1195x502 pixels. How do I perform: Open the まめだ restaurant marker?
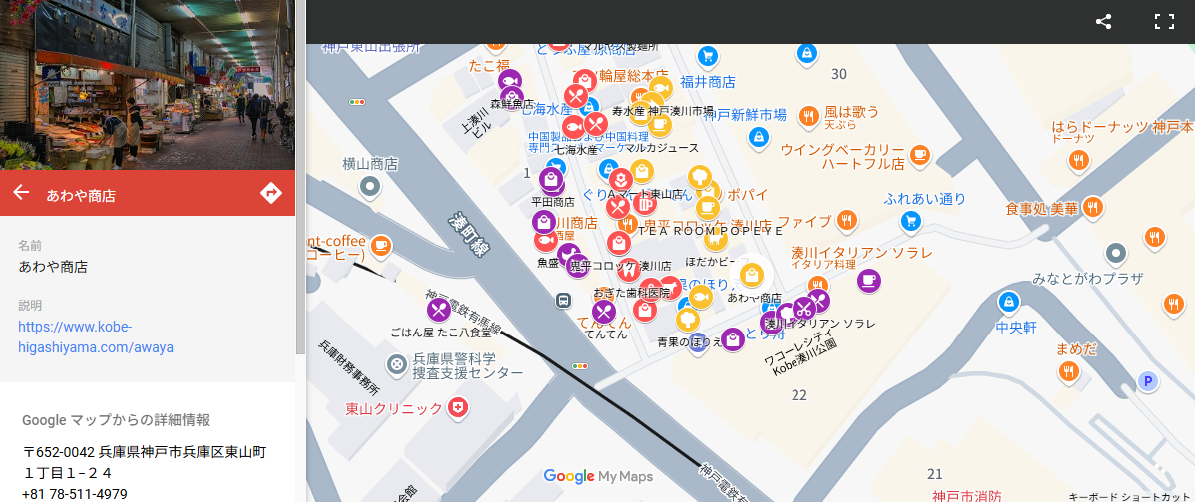tap(1069, 371)
